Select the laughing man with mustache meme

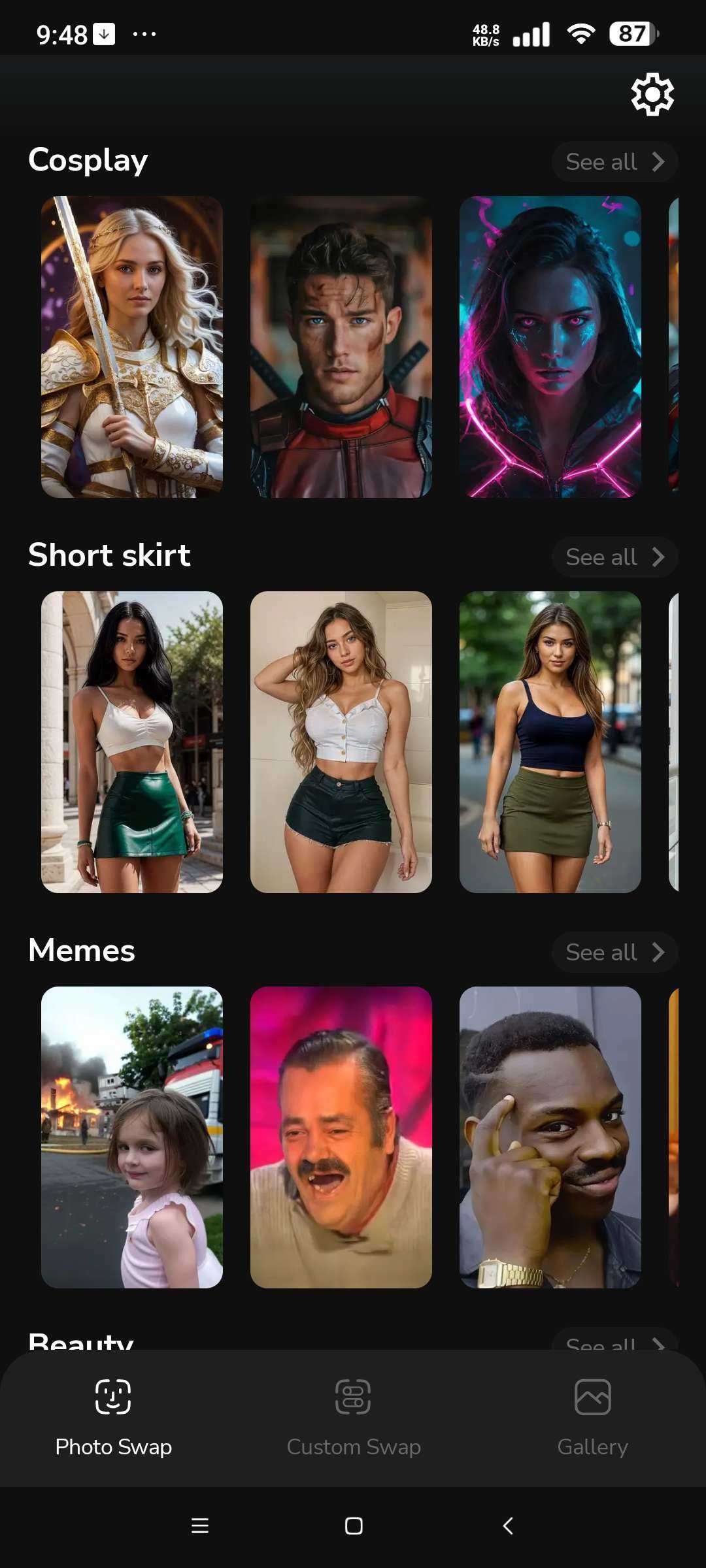point(341,1137)
